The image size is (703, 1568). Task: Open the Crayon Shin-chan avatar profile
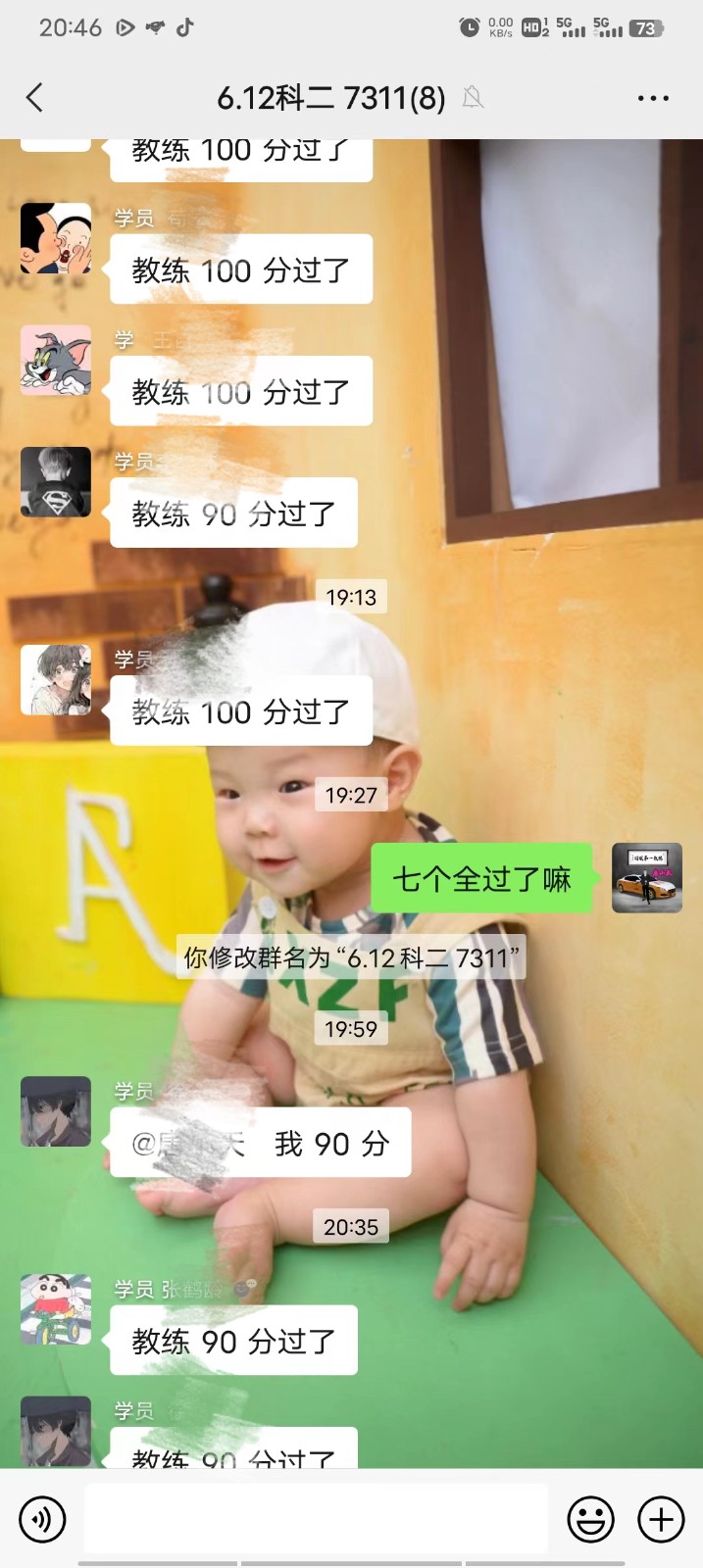click(56, 1309)
